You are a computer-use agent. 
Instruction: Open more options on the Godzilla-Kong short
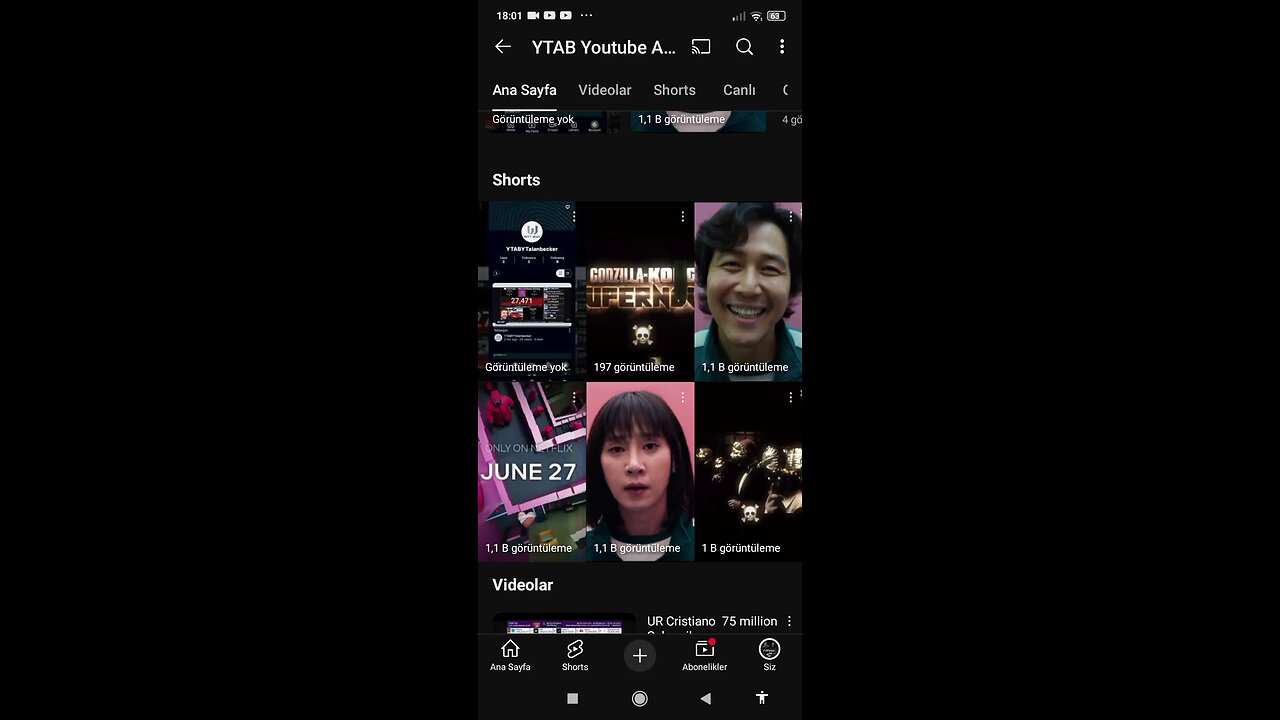tap(683, 217)
